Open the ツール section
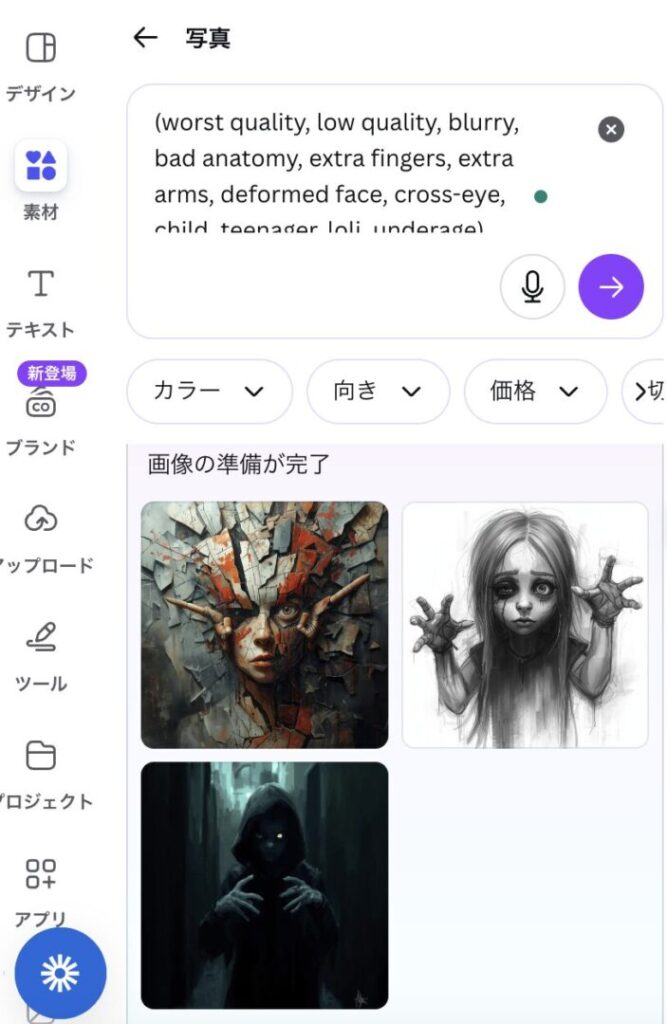 tap(41, 654)
